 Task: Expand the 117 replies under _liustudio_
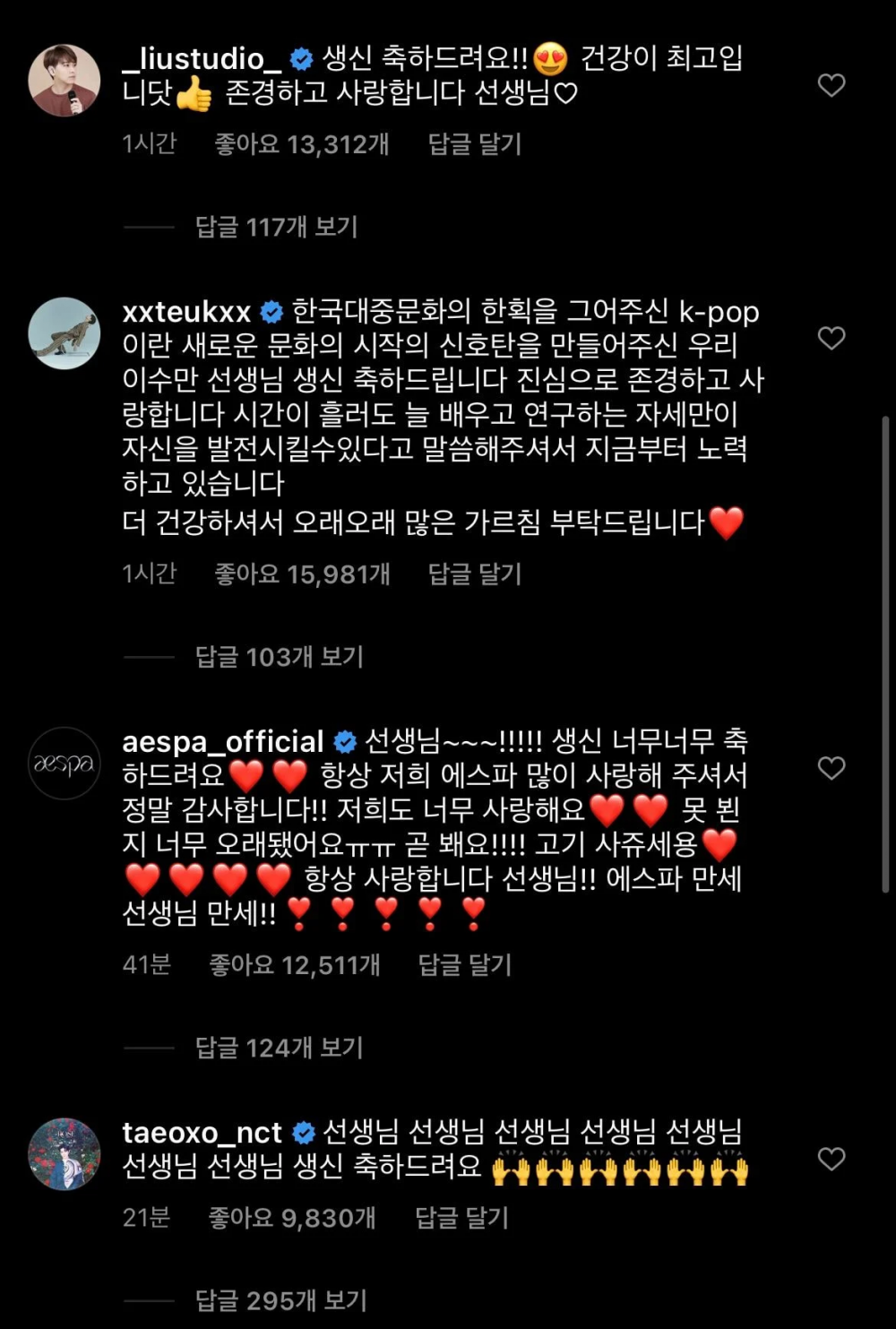click(276, 227)
